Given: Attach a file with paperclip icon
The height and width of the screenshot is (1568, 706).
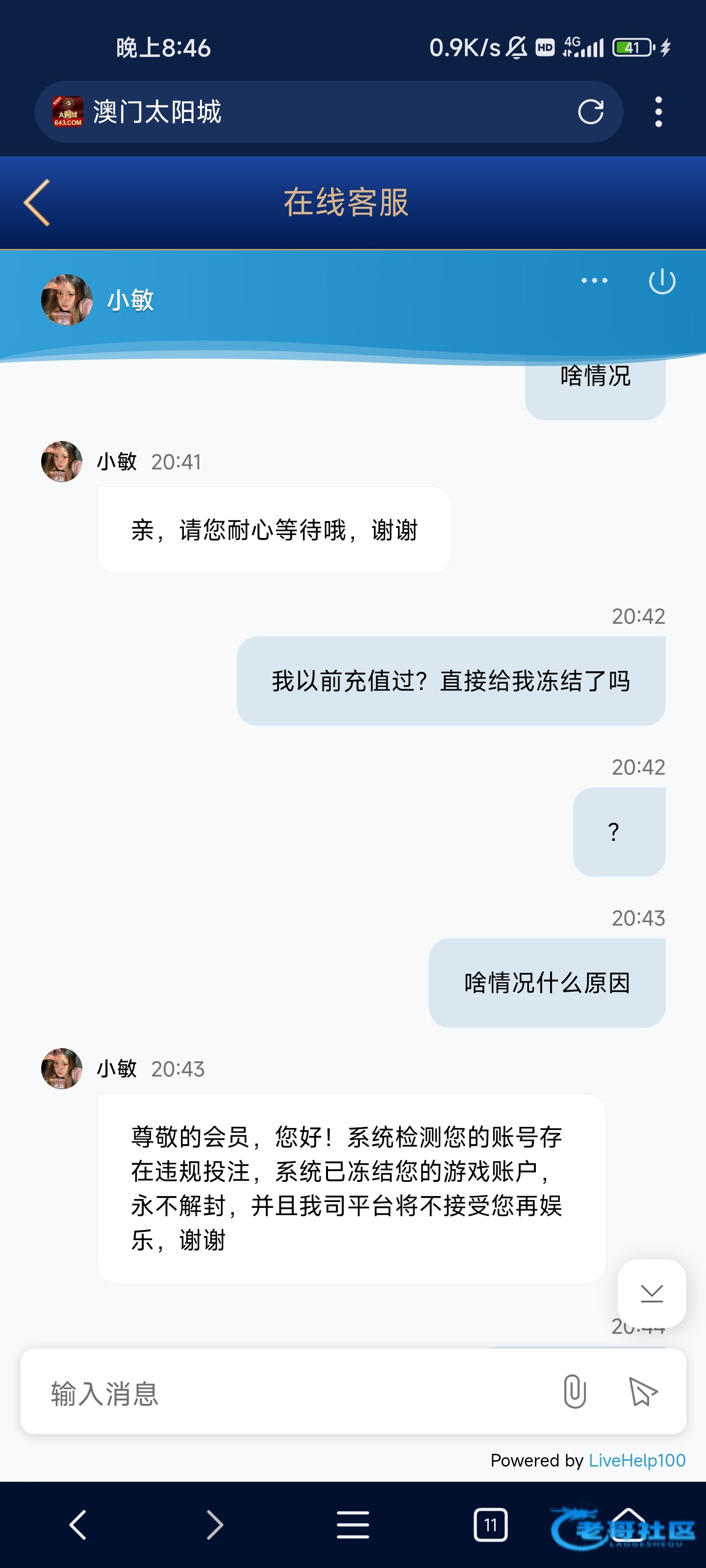Looking at the screenshot, I should coord(575,1392).
